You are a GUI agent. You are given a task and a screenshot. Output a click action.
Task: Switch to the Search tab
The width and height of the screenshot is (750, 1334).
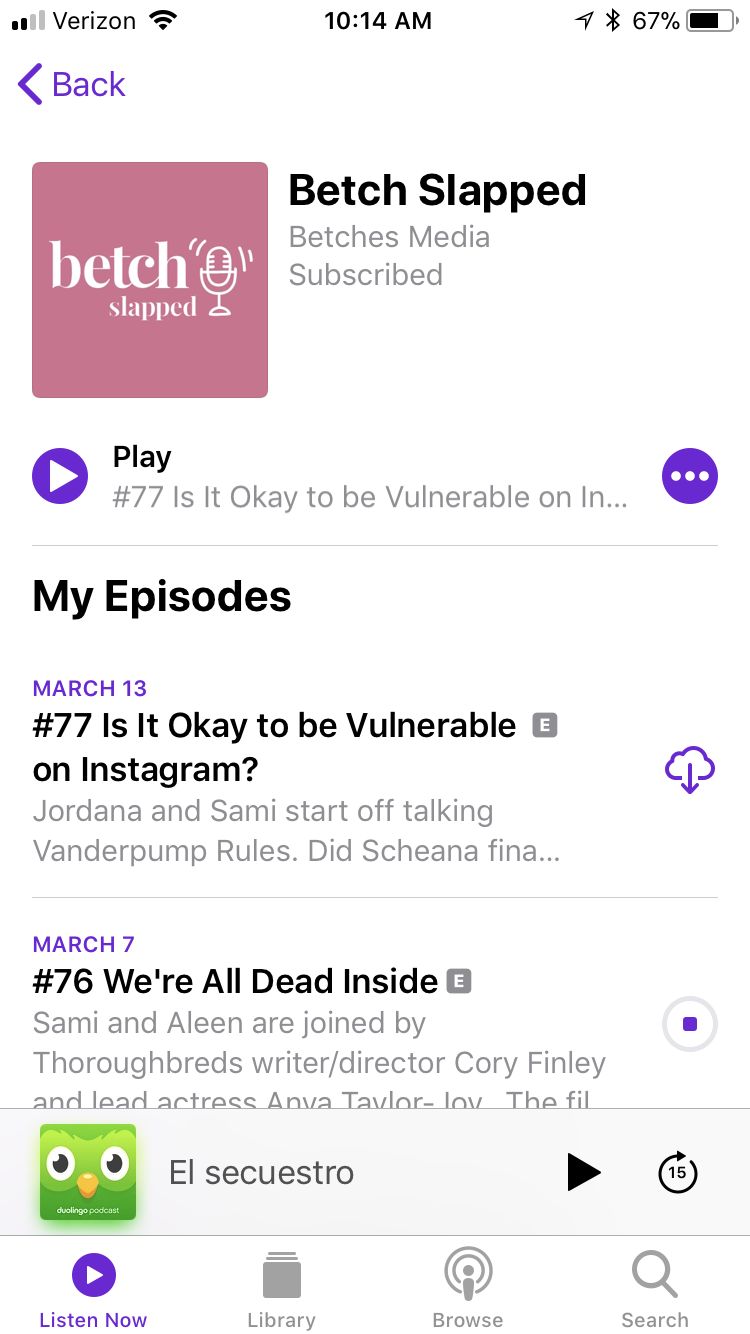pyautogui.click(x=655, y=1288)
